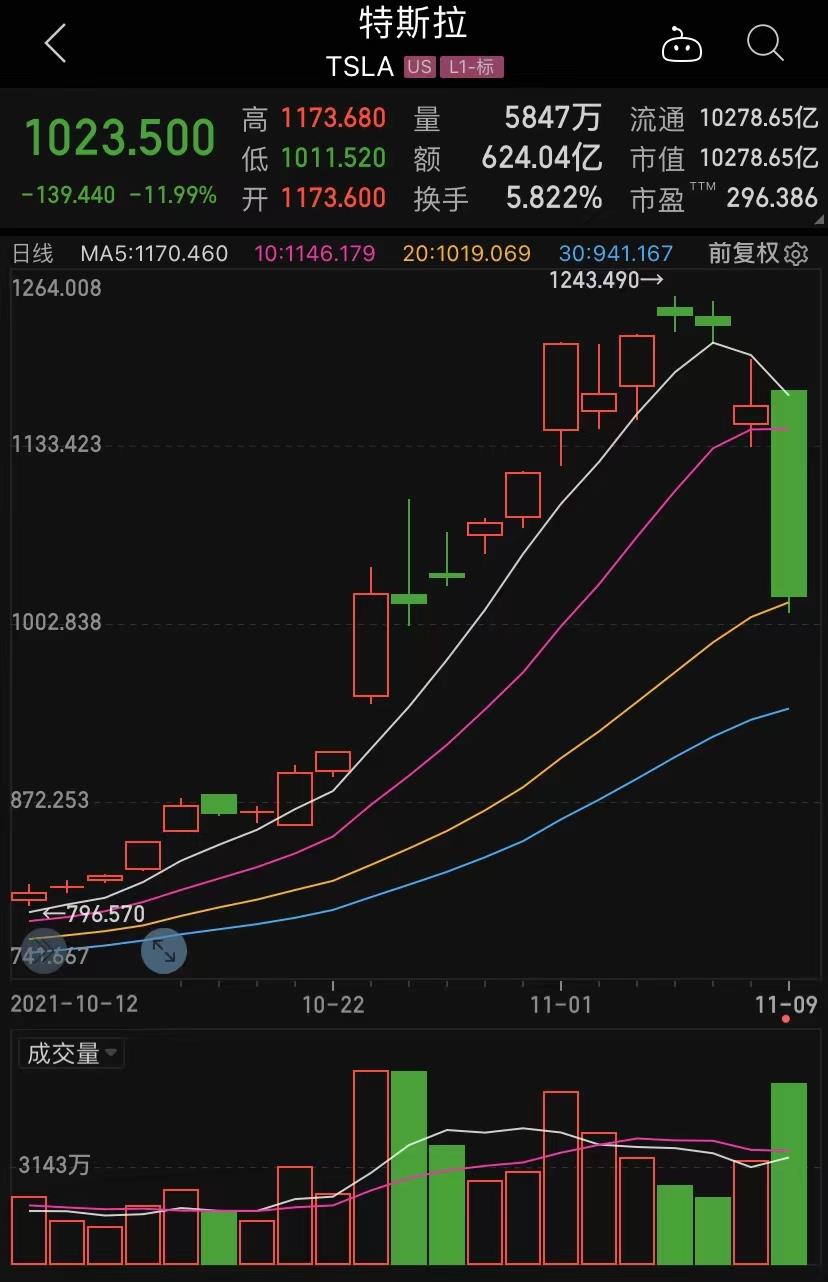
Task: Go back using the top-left arrow
Action: [56, 45]
